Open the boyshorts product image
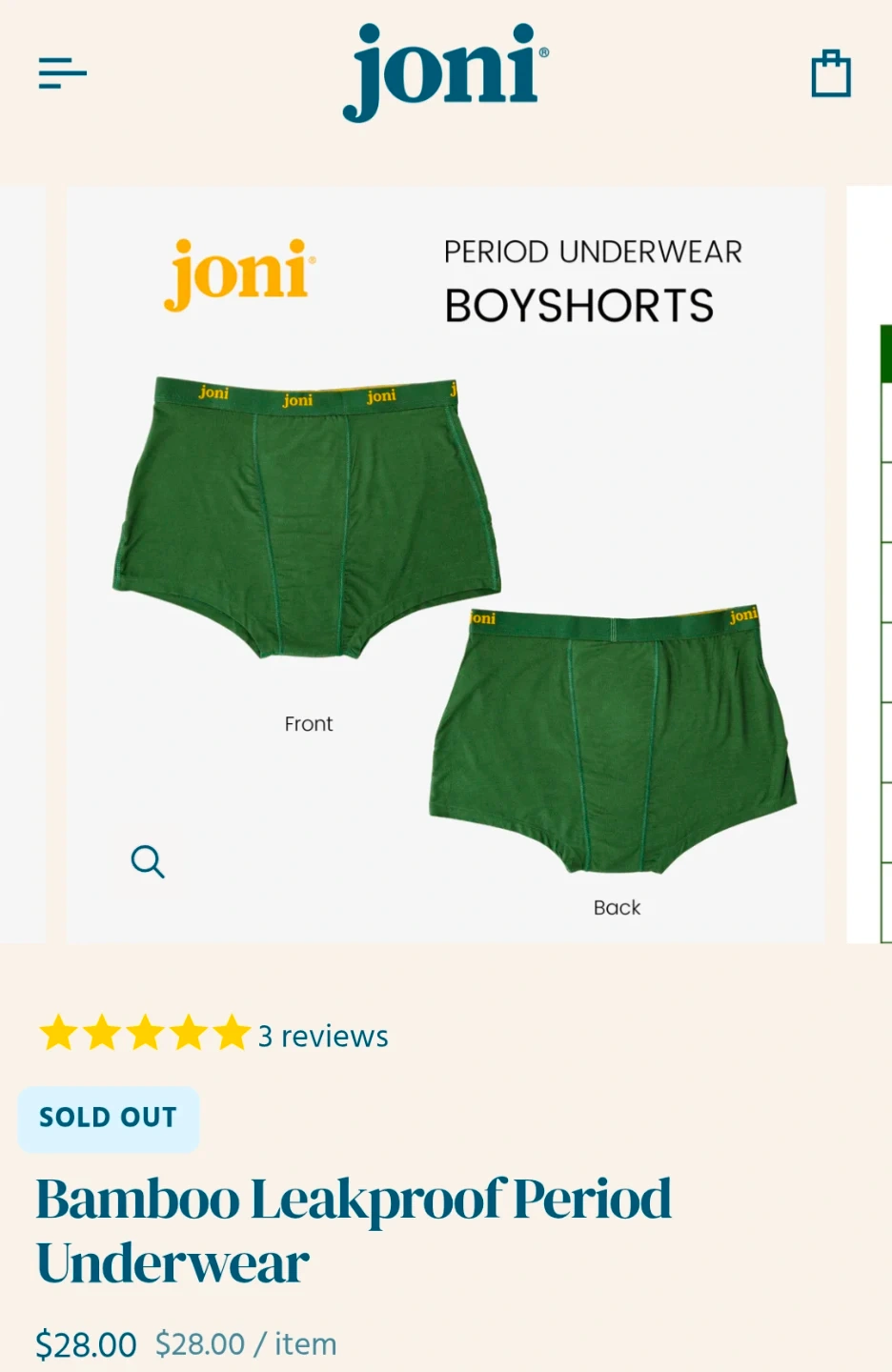Image resolution: width=892 pixels, height=1372 pixels. [x=445, y=564]
